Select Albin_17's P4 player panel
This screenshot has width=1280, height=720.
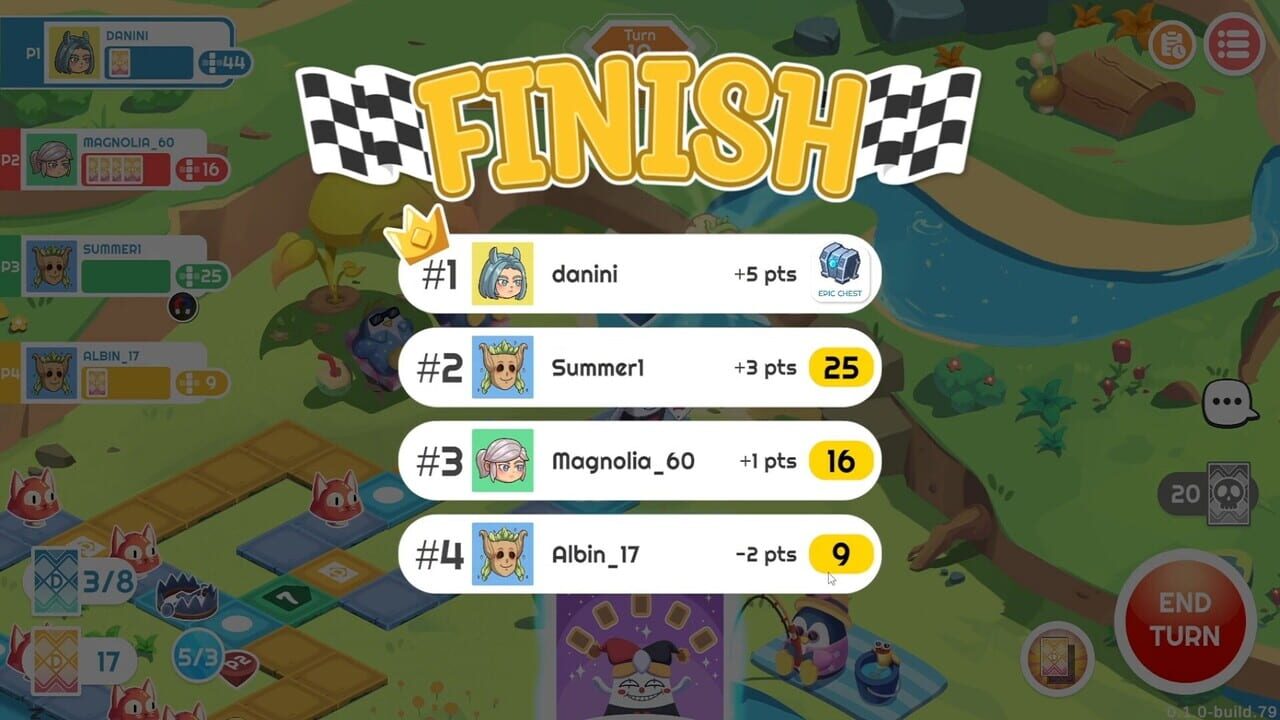115,373
